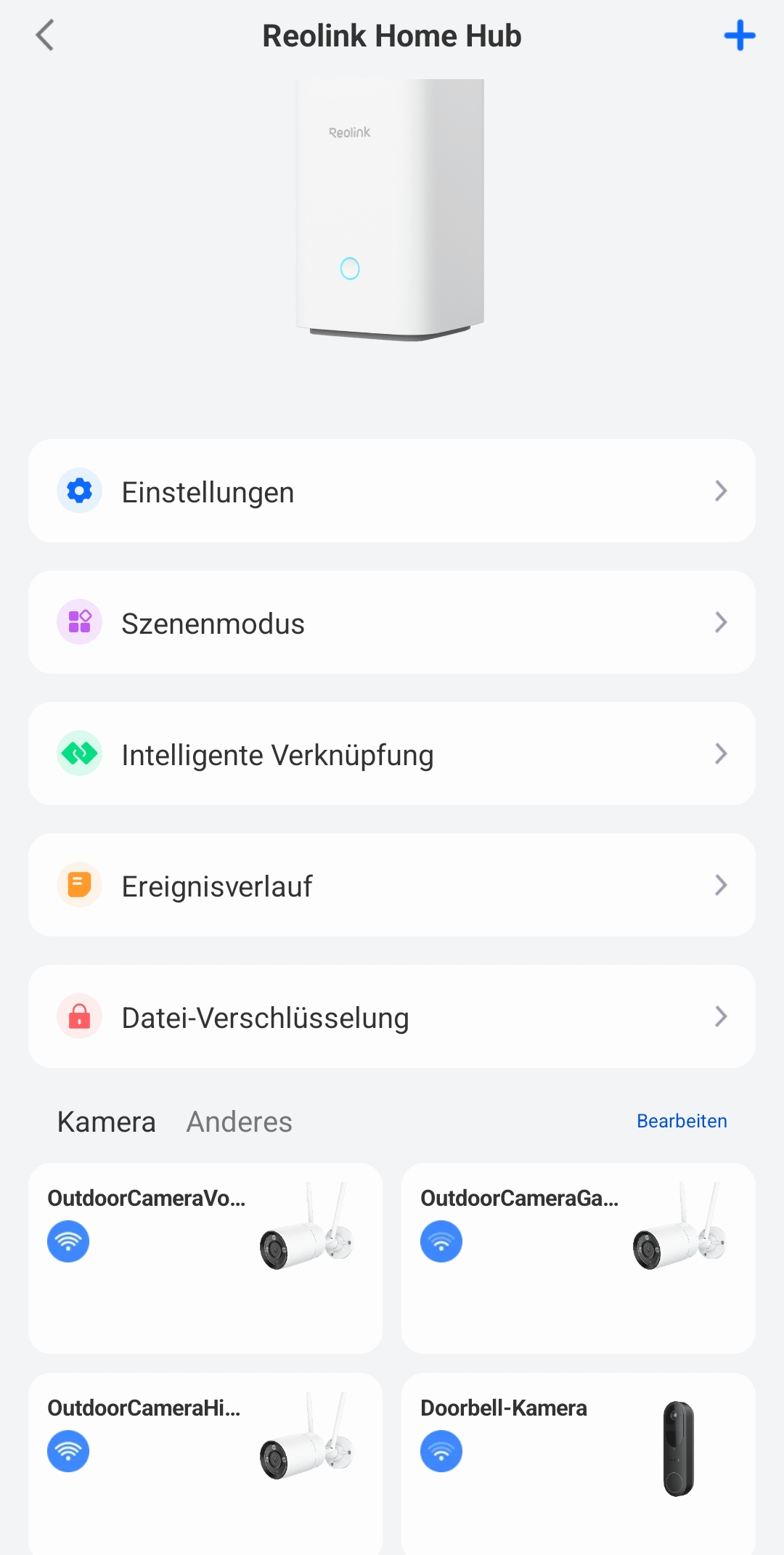Switch to the Anderes tab
This screenshot has width=784, height=1555.
pyautogui.click(x=239, y=1122)
